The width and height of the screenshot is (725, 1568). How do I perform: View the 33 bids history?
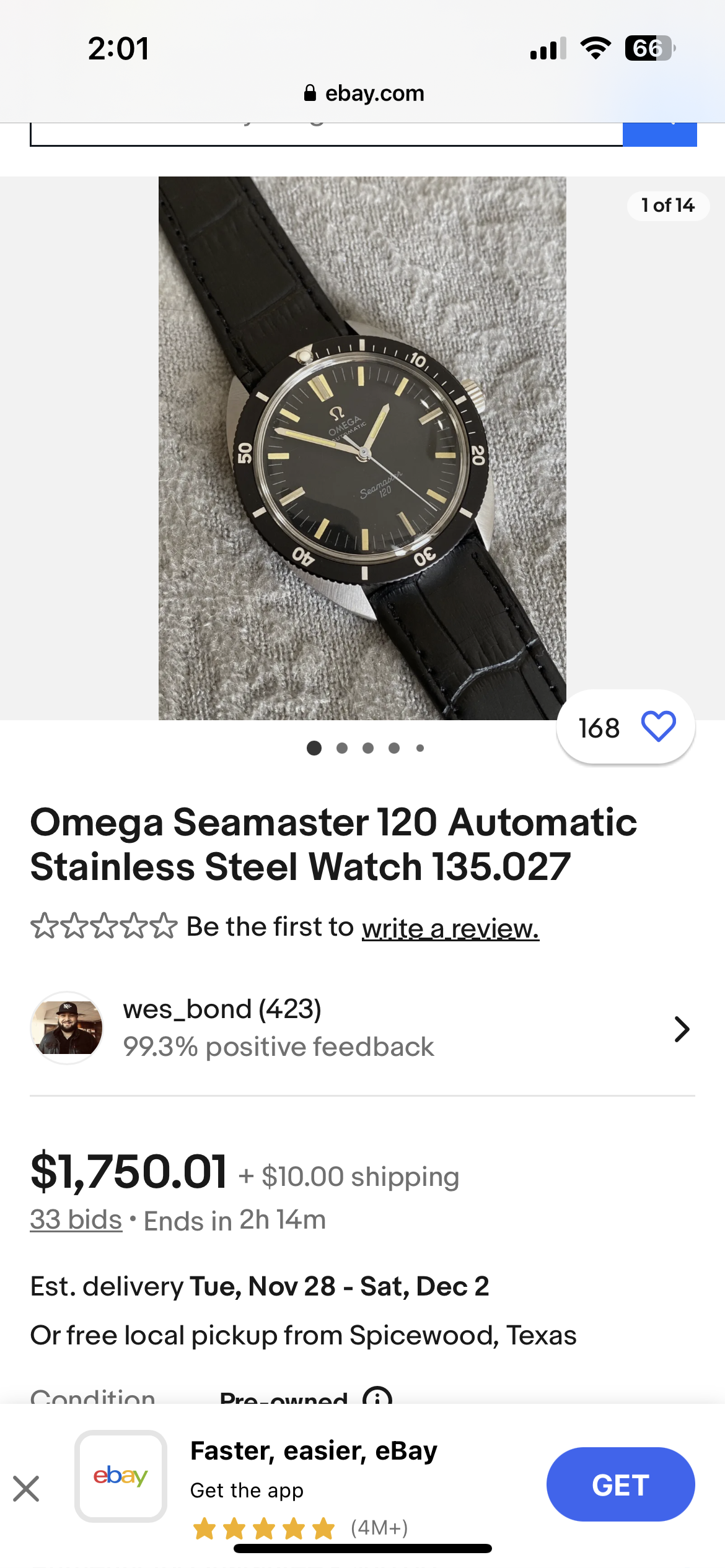coord(76,1220)
